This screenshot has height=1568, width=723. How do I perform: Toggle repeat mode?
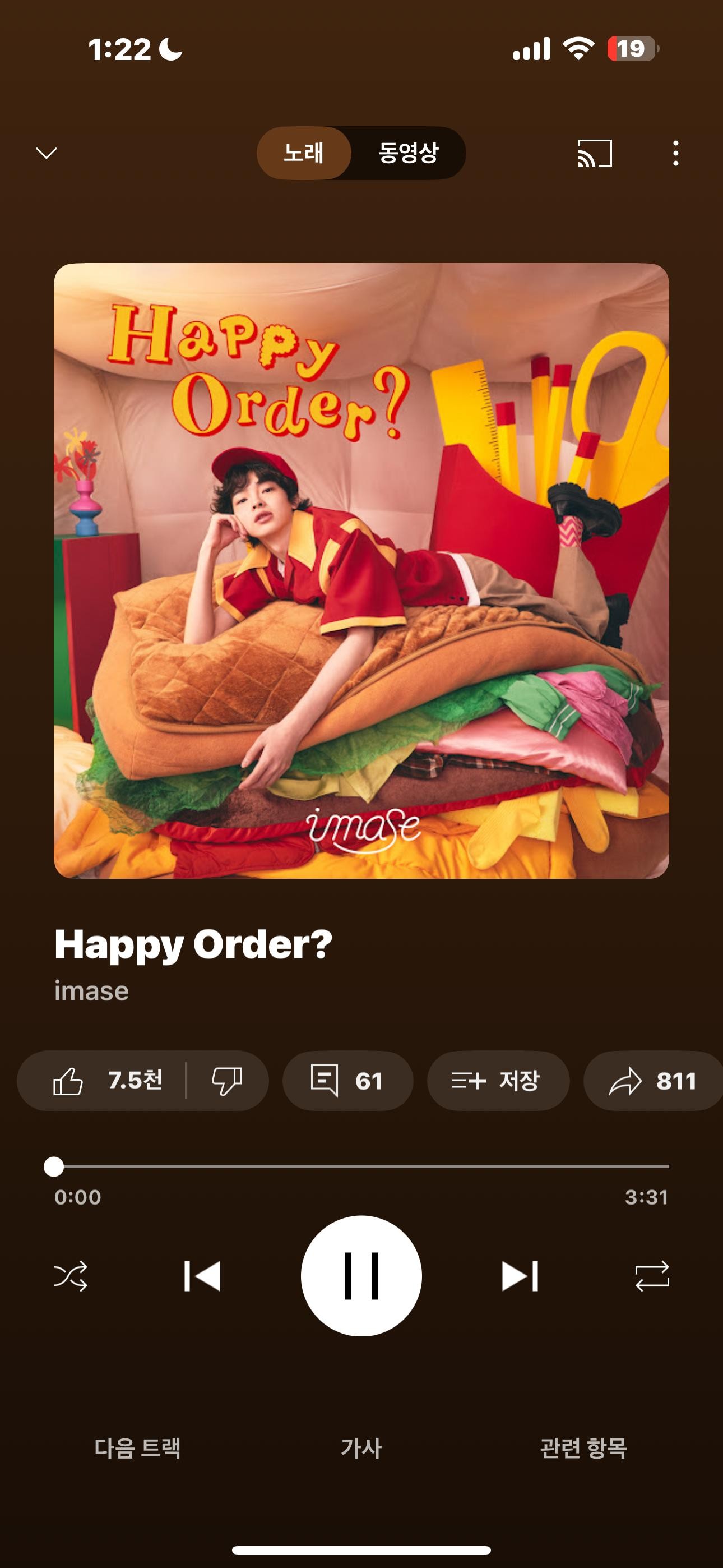point(652,1276)
